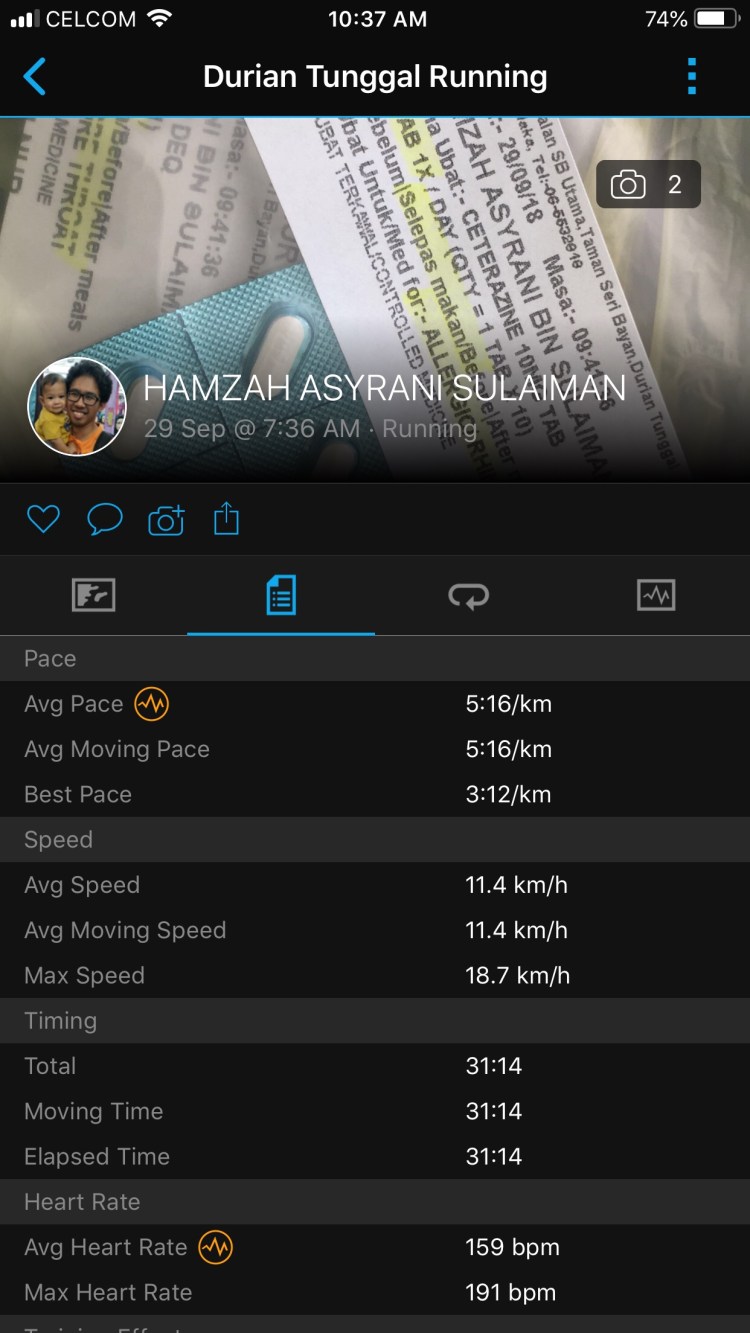Switch to the charts tab
The image size is (750, 1333).
[x=656, y=596]
